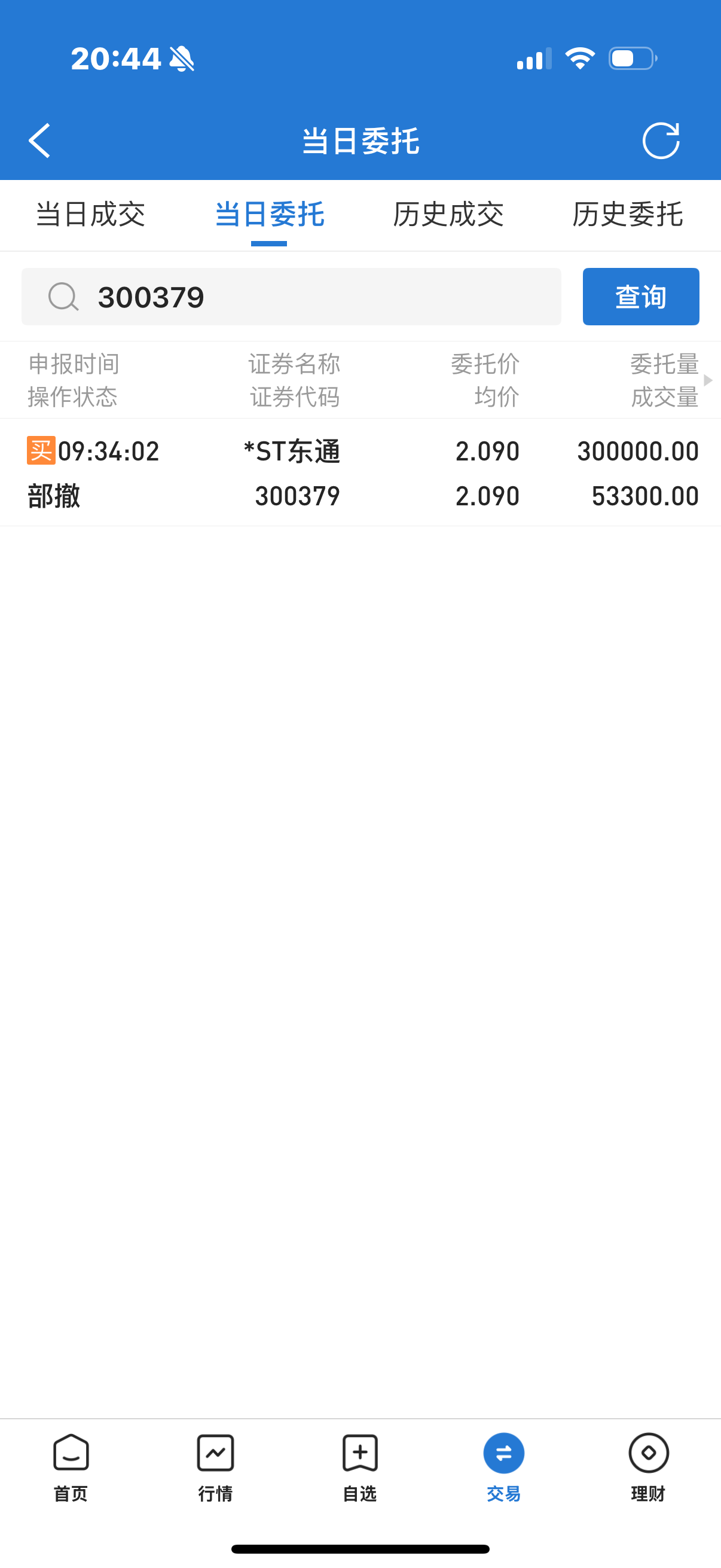The height and width of the screenshot is (1568, 721).
Task: Select the 当日委托 tab
Action: click(x=270, y=215)
